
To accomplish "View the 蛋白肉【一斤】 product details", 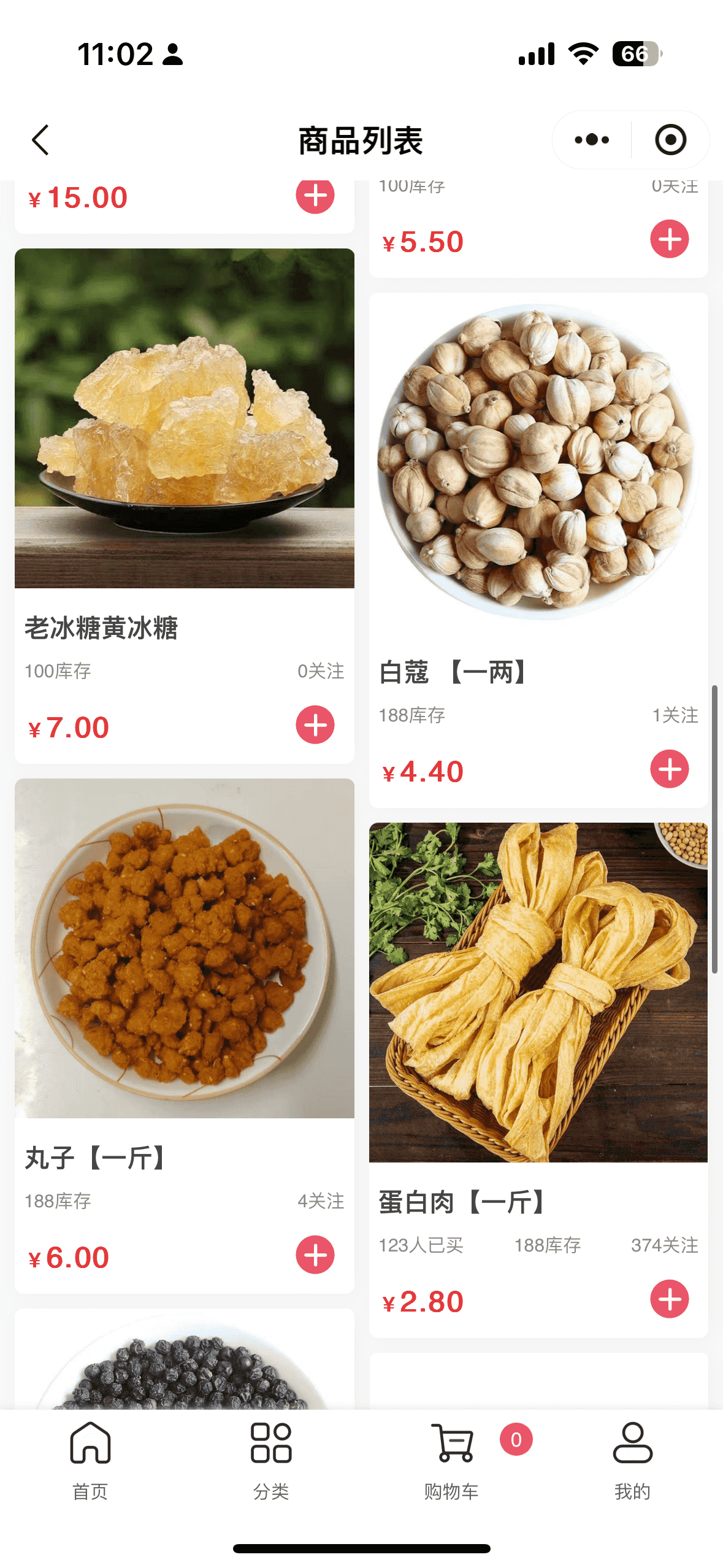I will pos(538,993).
